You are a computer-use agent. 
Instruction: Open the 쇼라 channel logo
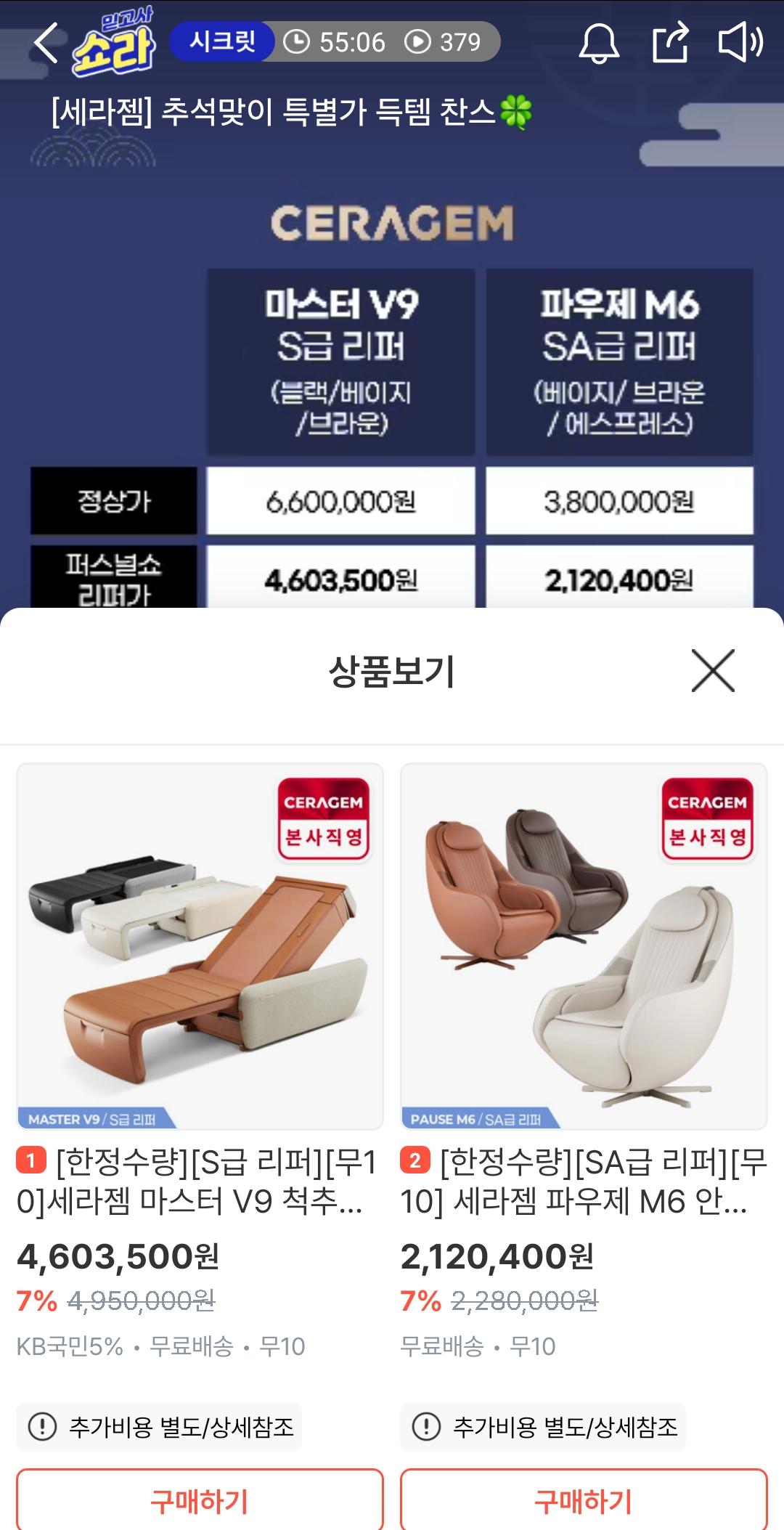114,44
